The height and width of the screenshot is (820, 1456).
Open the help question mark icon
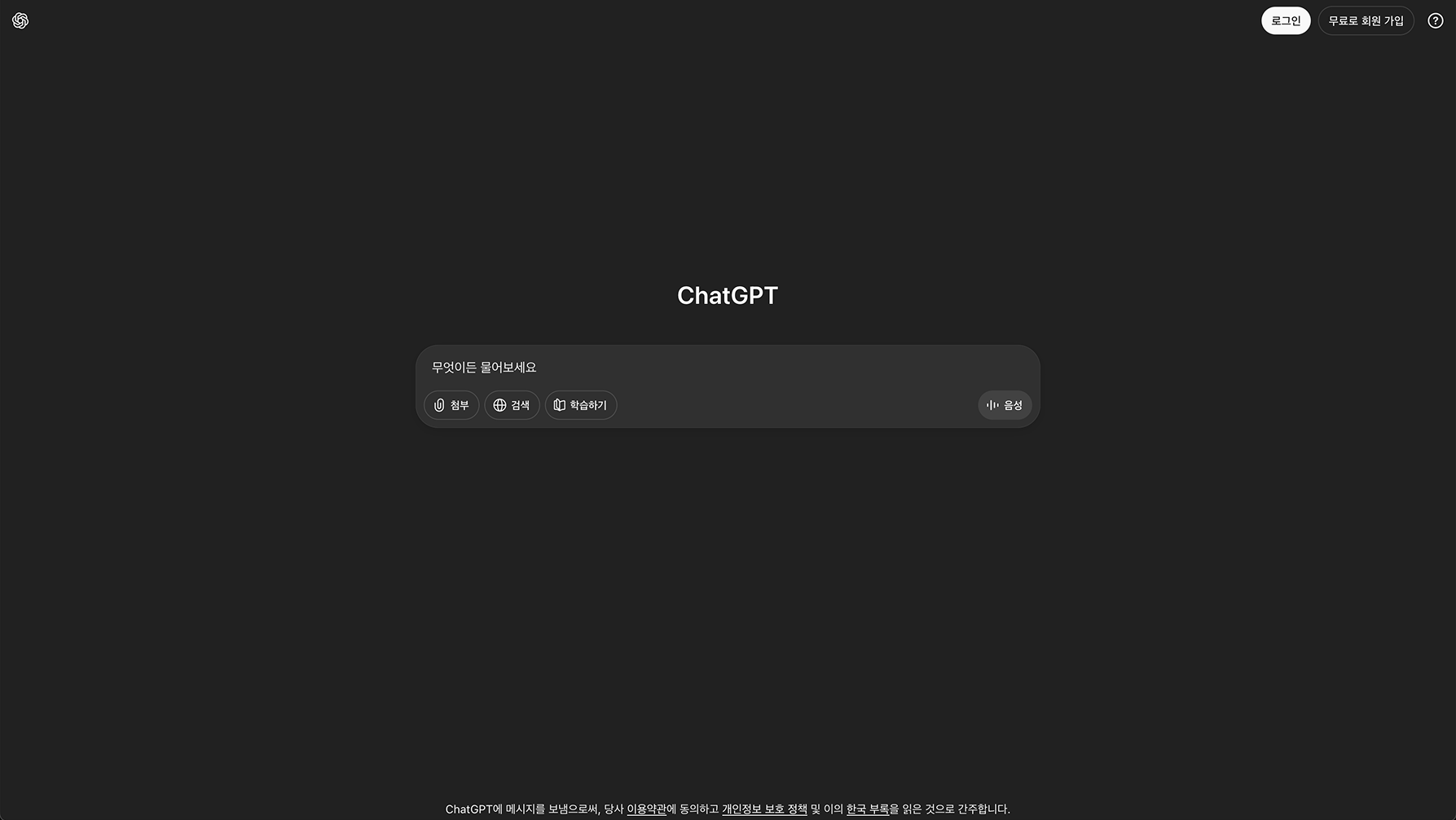click(x=1435, y=20)
